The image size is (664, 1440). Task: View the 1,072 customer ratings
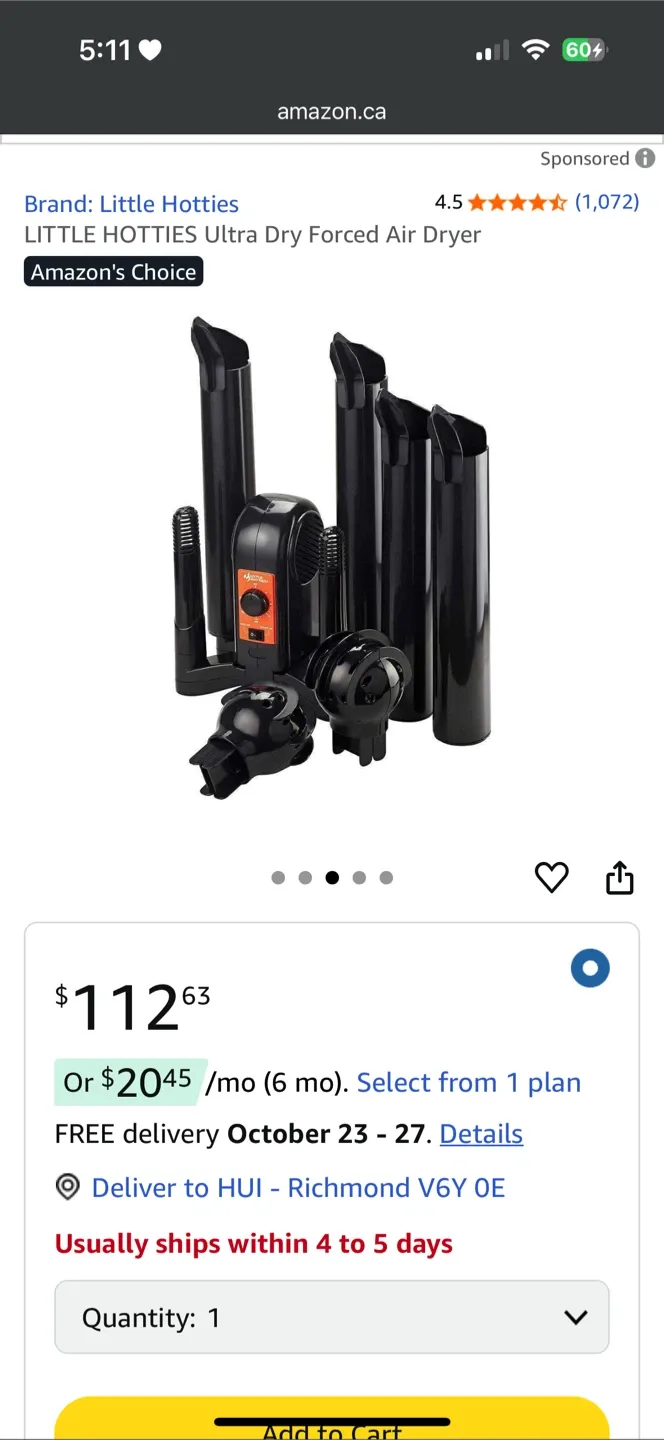tap(607, 202)
